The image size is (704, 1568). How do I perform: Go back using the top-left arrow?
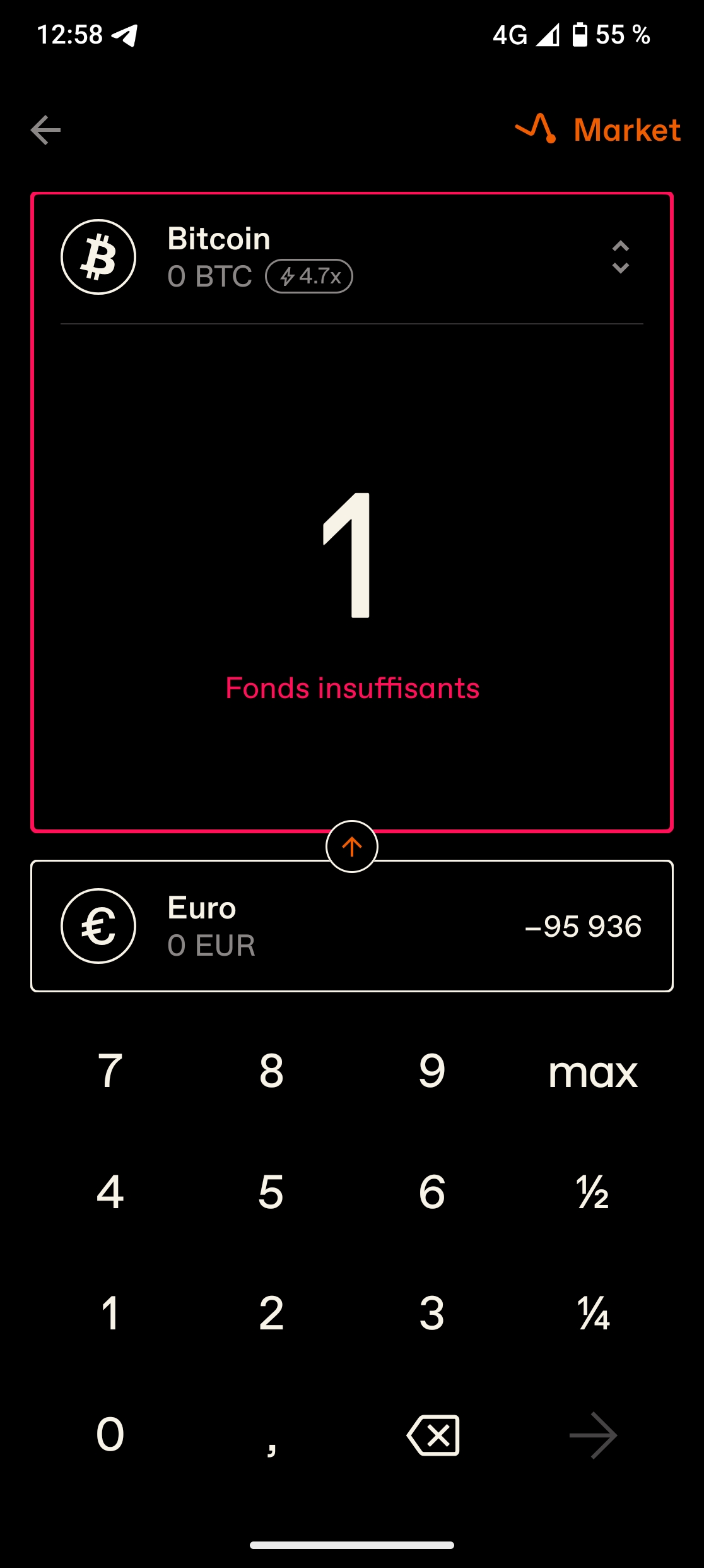point(45,130)
